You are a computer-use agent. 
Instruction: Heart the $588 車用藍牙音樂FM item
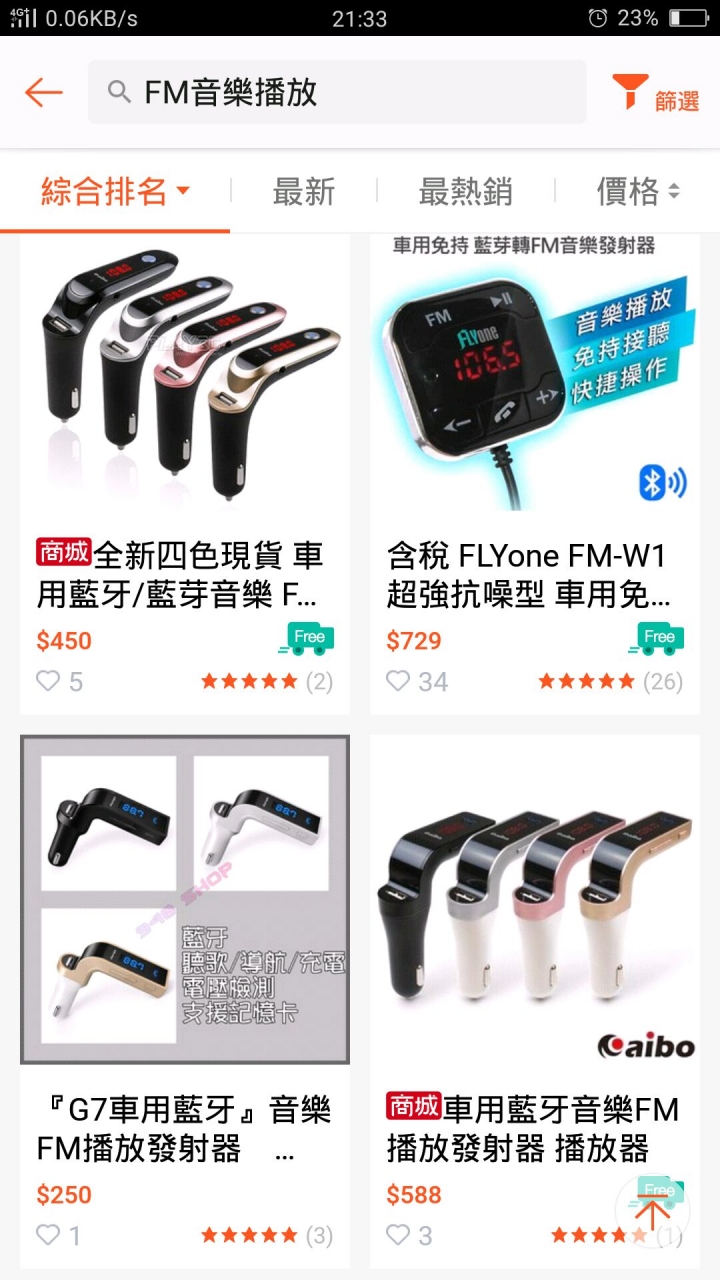click(398, 1235)
